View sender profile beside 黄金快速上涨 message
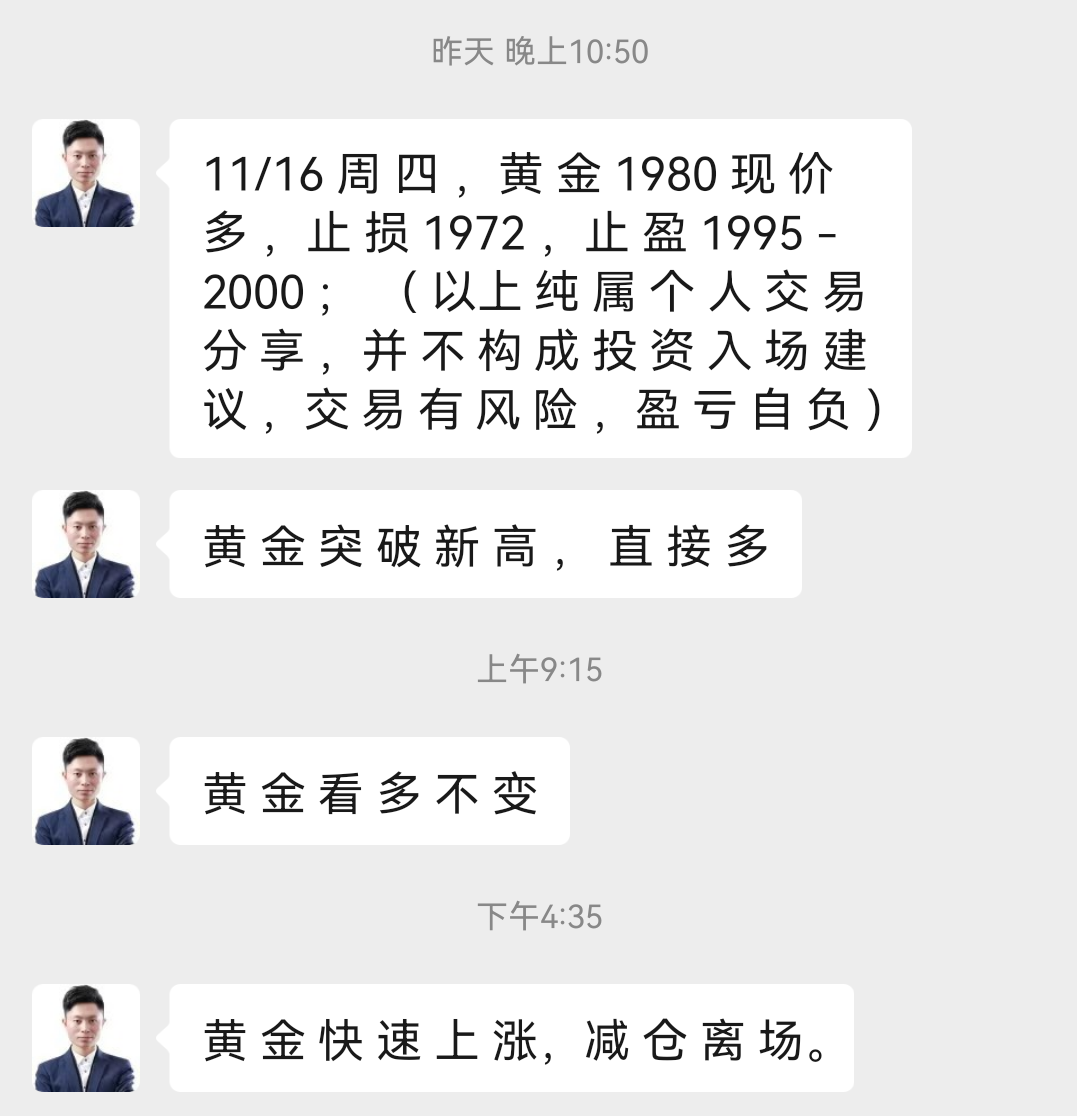Screen dimensions: 1077x1116 [x=85, y=1038]
